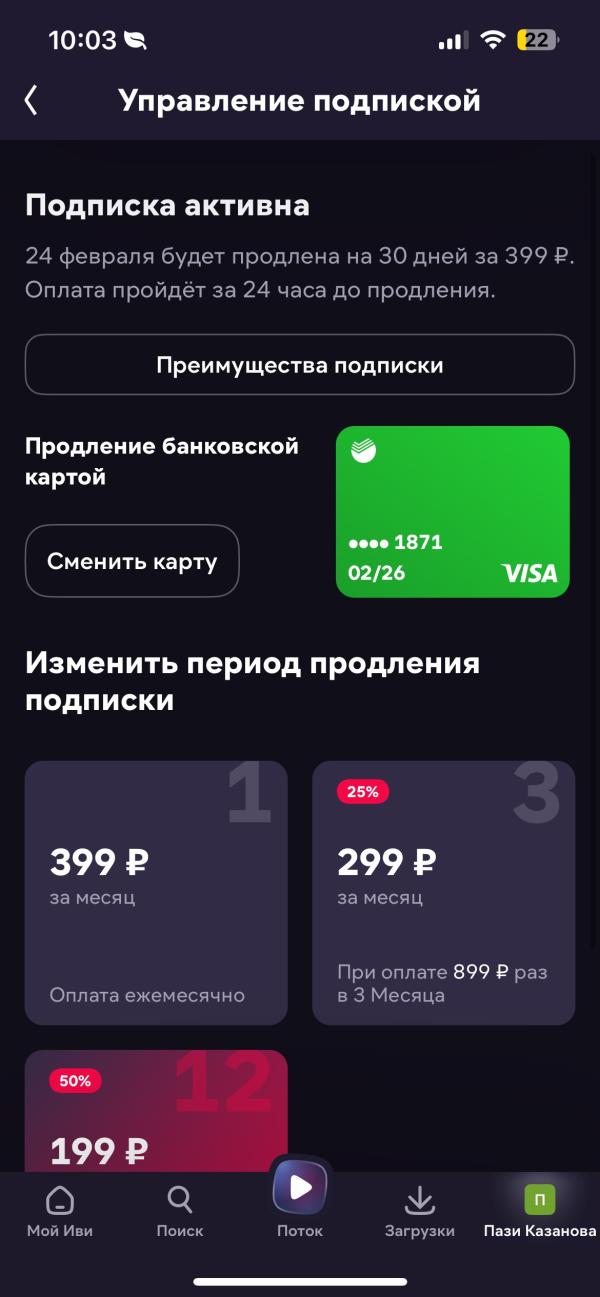Open Преимущества подписки button
The width and height of the screenshot is (600, 1297).
[x=300, y=365]
